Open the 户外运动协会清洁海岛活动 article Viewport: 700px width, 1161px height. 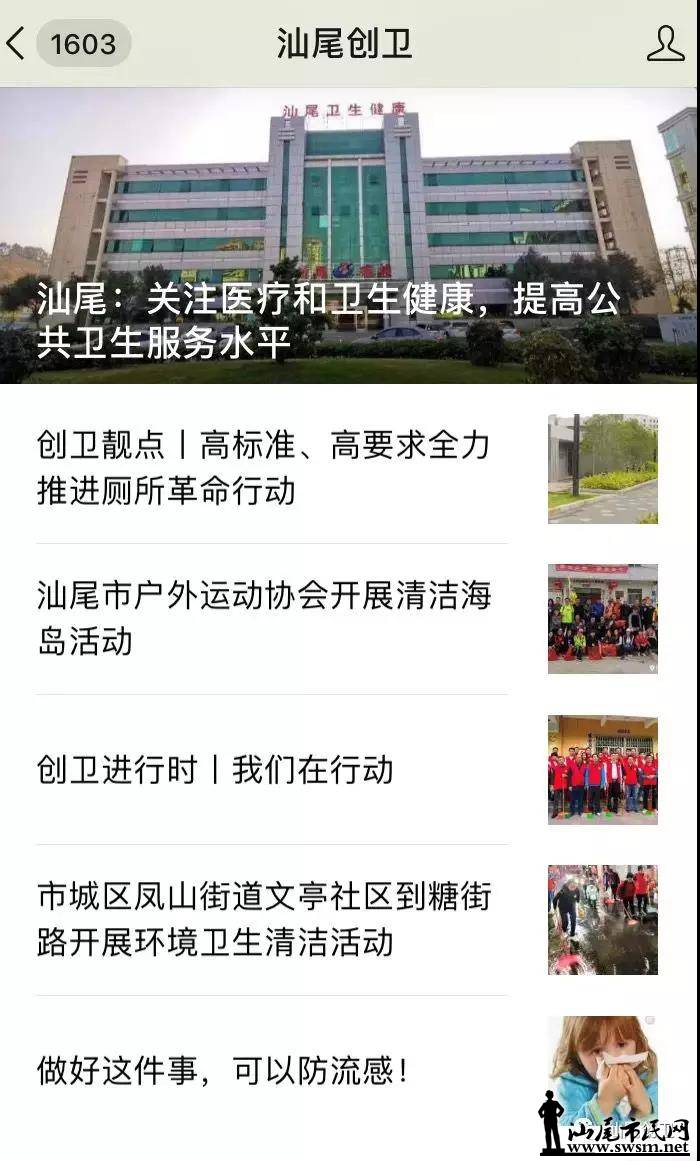(264, 618)
